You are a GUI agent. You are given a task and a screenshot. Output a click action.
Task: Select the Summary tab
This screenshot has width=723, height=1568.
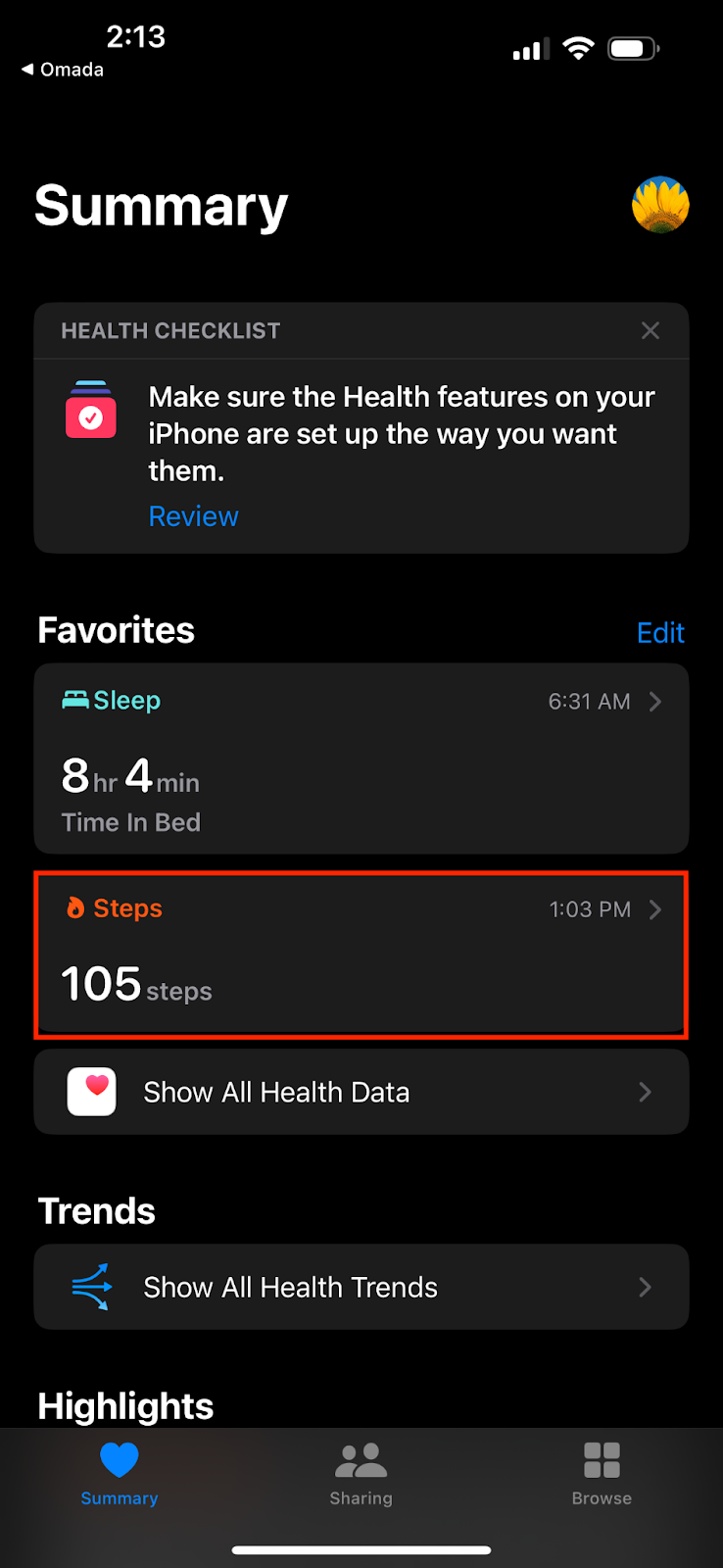coord(120,1474)
